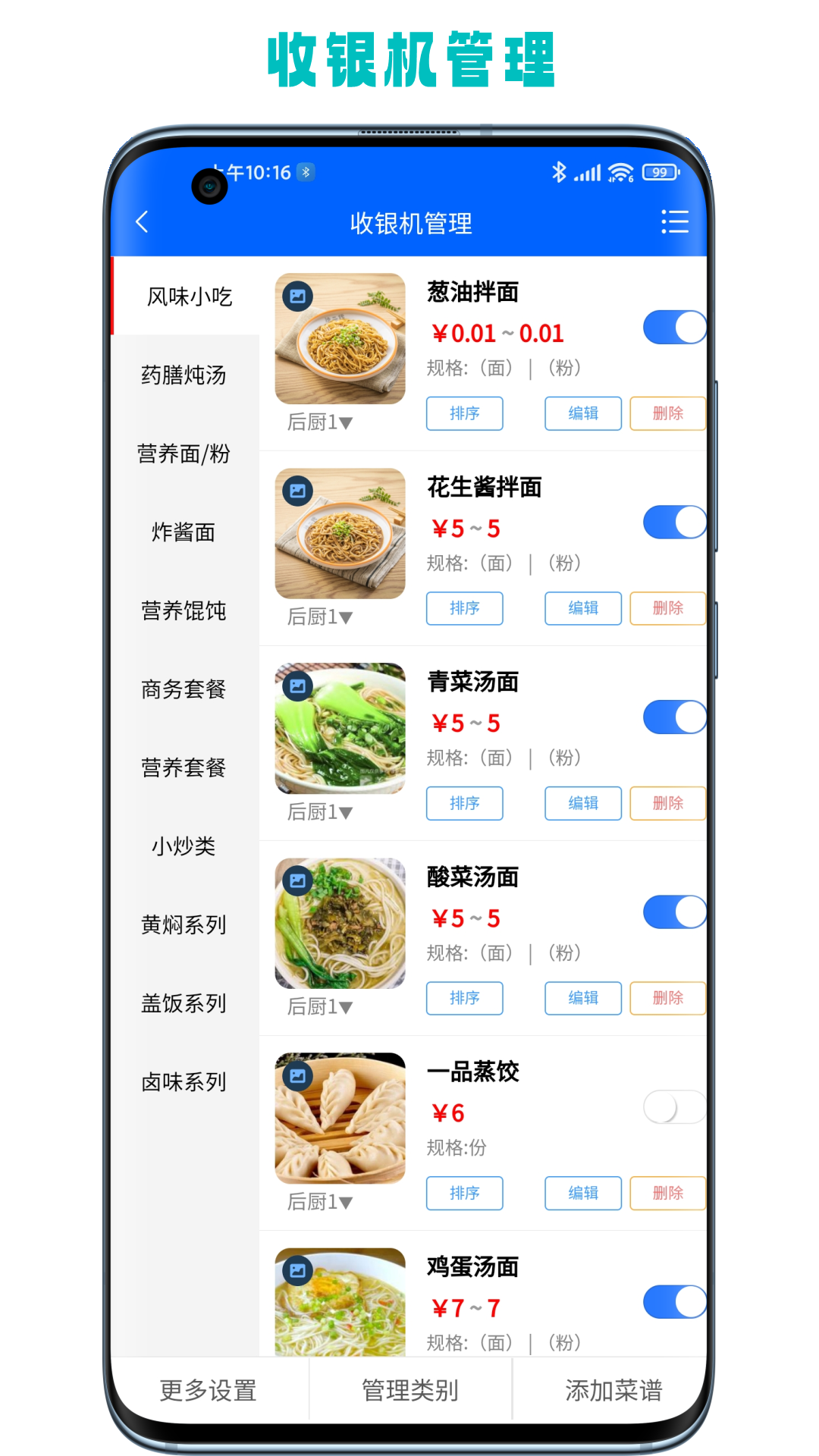Click the Wi-Fi icon in the status bar
Screen dimensions: 819x1456
[620, 172]
